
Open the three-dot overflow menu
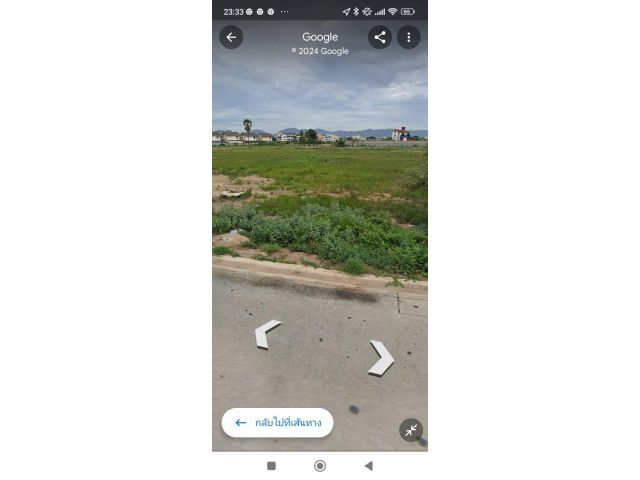[x=408, y=37]
